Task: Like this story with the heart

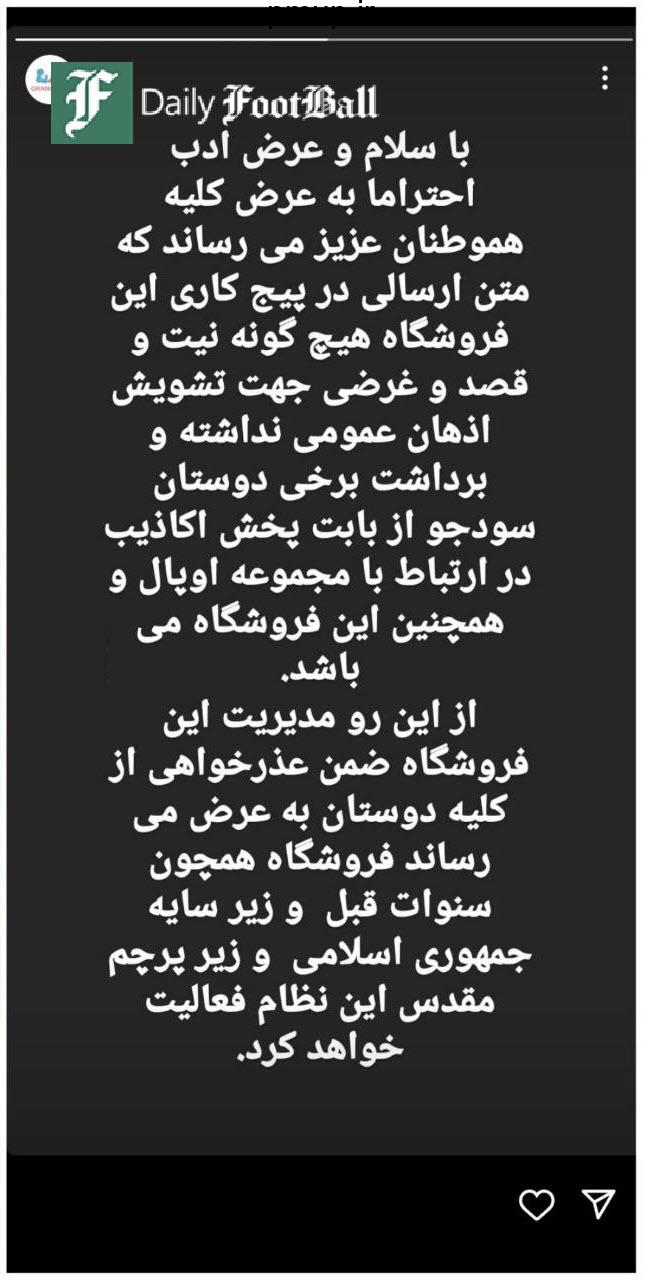Action: tap(537, 1205)
